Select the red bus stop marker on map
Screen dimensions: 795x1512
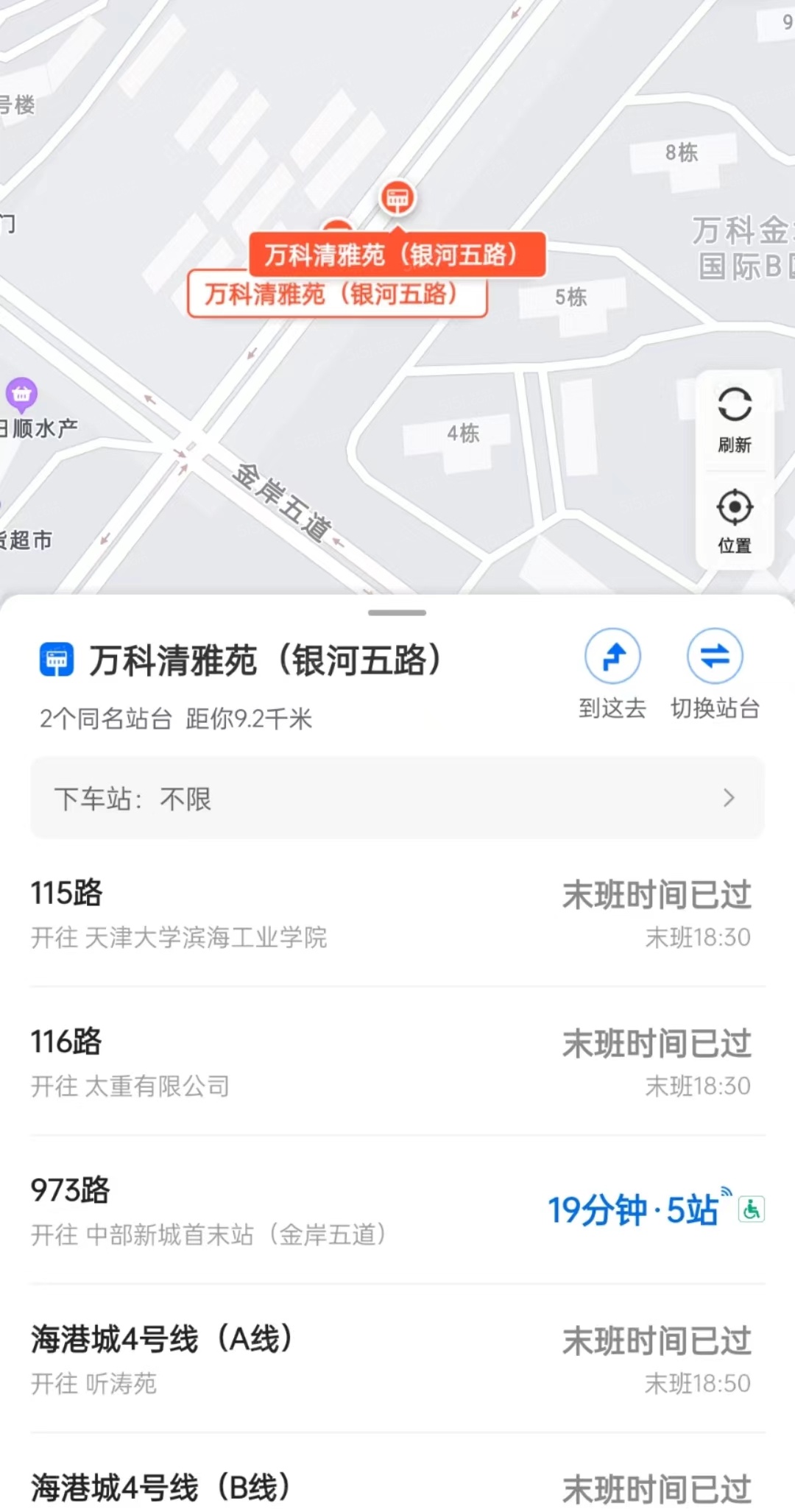pos(397,198)
